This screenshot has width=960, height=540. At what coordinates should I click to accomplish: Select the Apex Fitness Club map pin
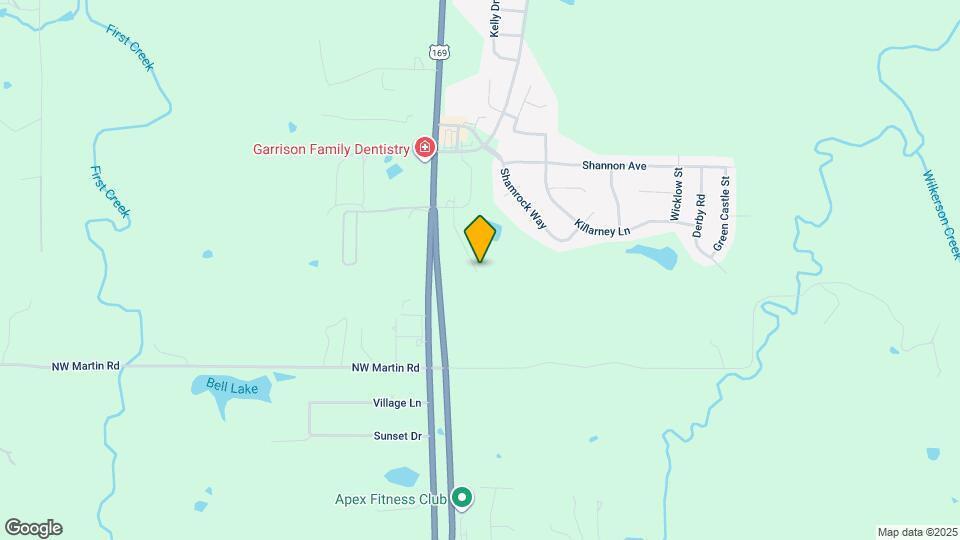[462, 496]
